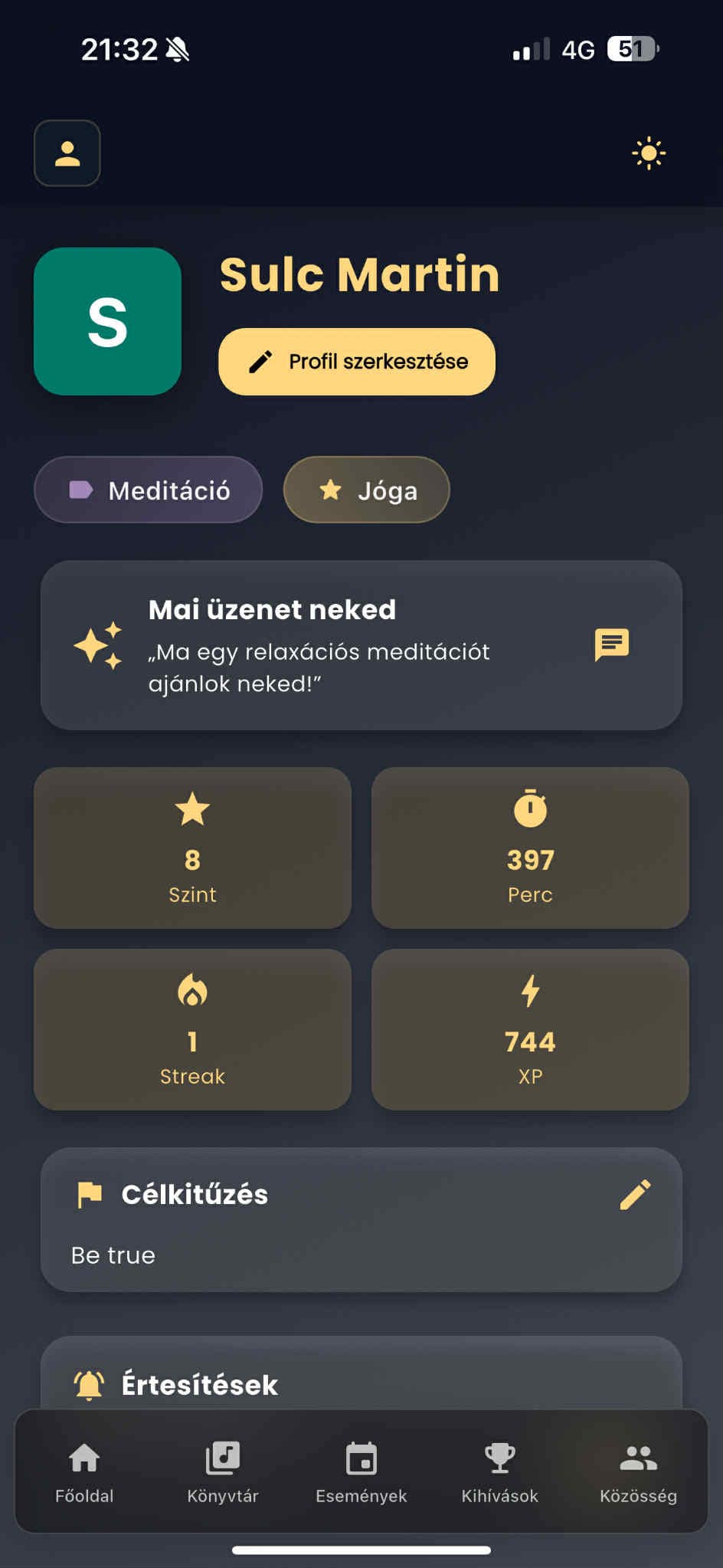
Task: Select the Meditáció chip
Action: click(x=149, y=490)
